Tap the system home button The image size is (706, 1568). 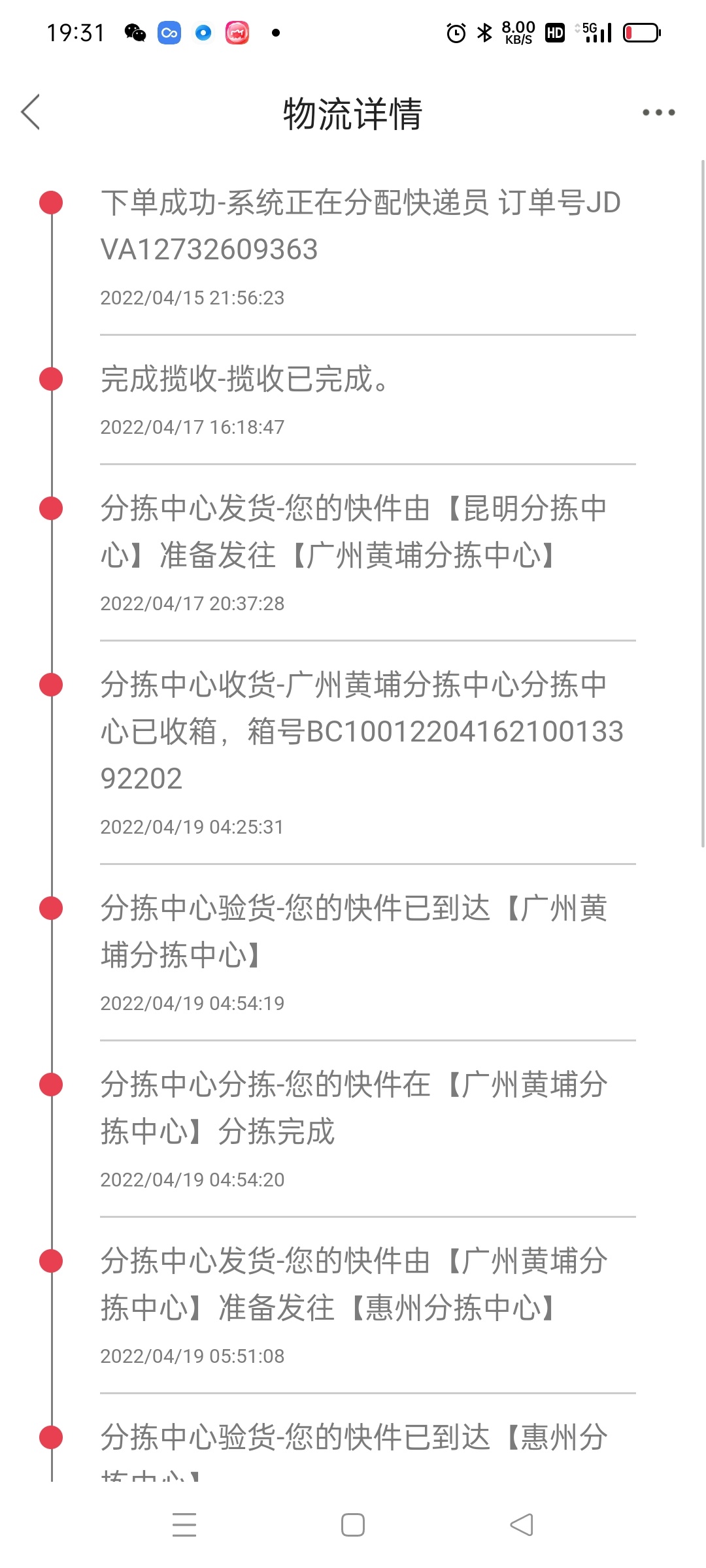tap(353, 1525)
